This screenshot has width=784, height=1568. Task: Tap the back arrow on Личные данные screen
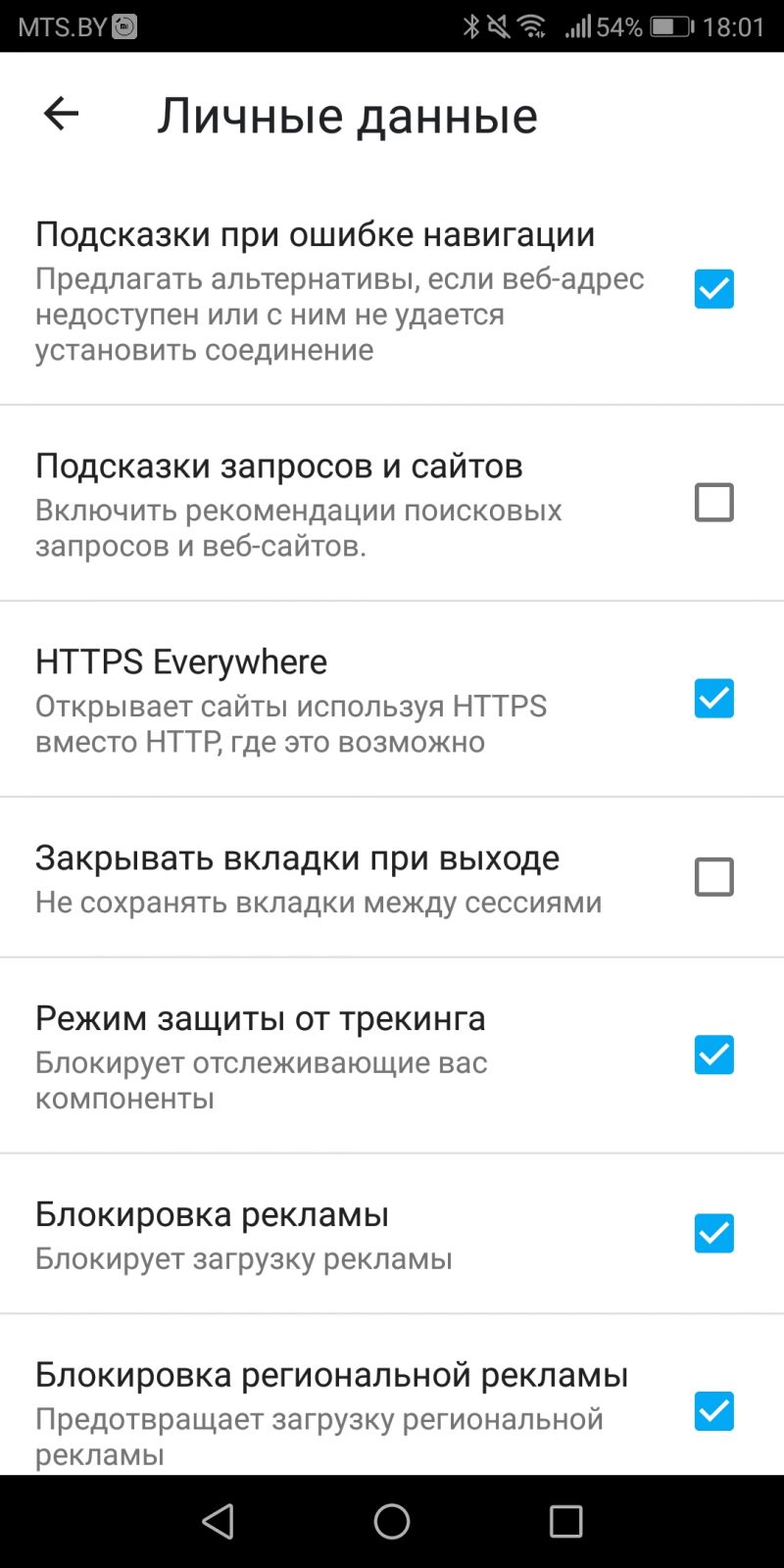(59, 113)
